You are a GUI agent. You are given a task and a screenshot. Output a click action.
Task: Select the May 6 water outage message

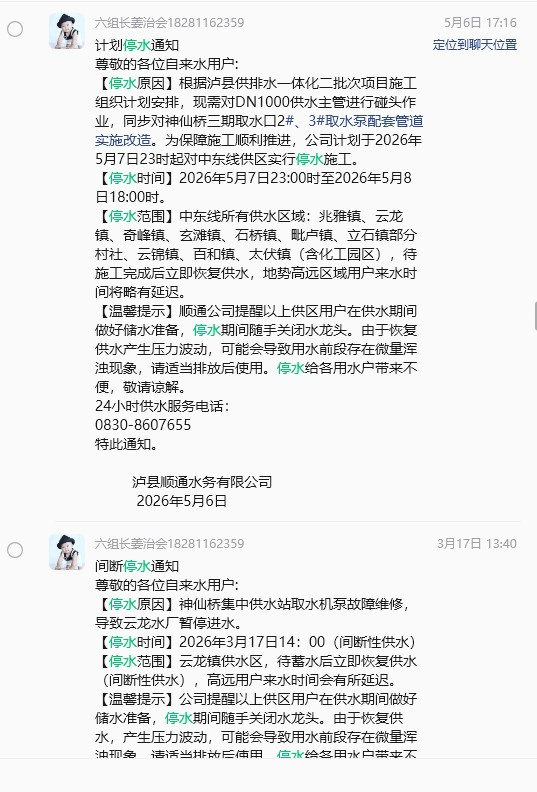[x=15, y=29]
